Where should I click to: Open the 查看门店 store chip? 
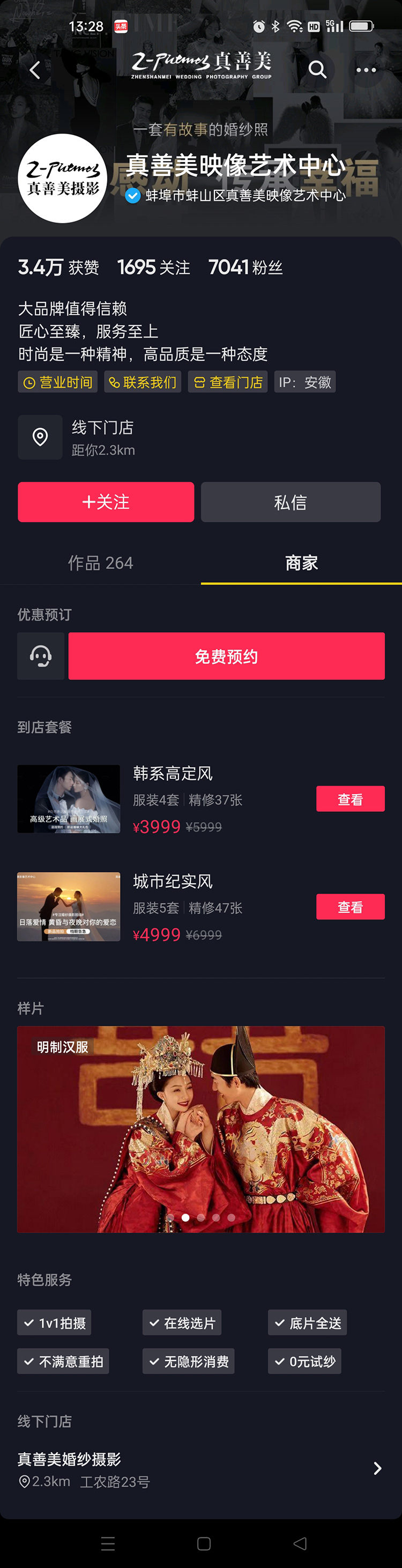(228, 382)
